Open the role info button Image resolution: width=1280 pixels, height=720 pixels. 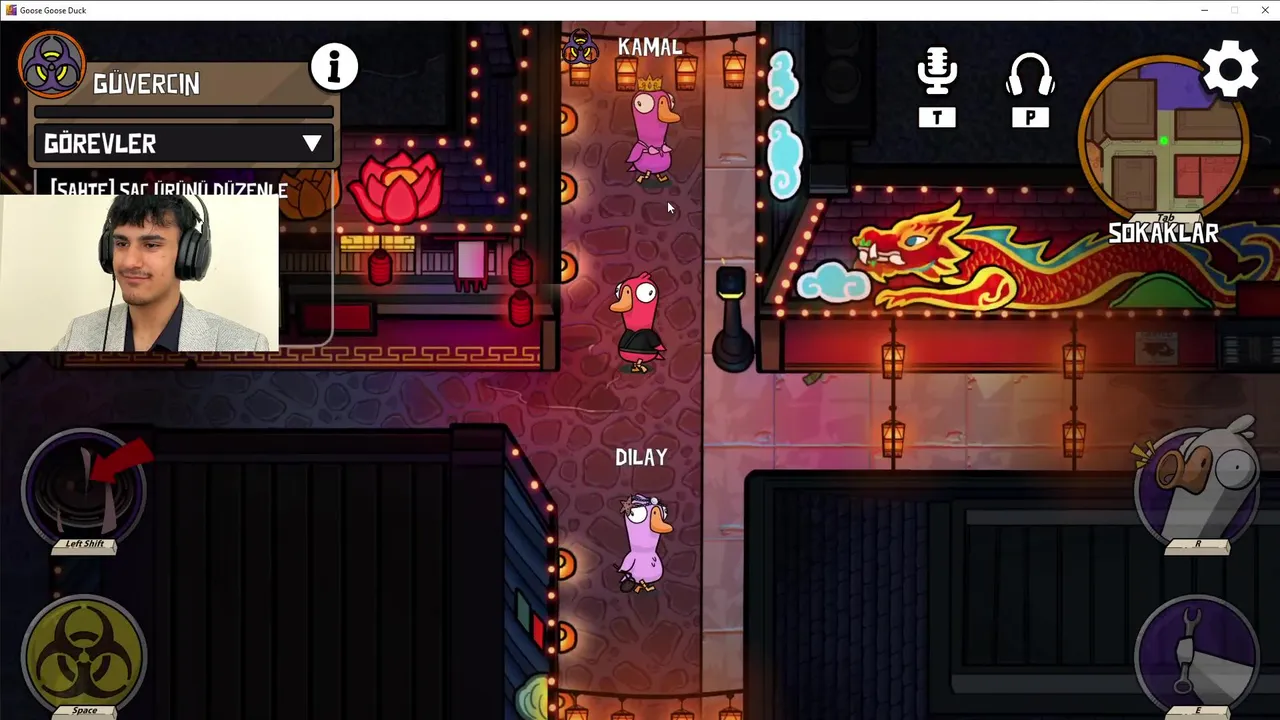pos(334,67)
